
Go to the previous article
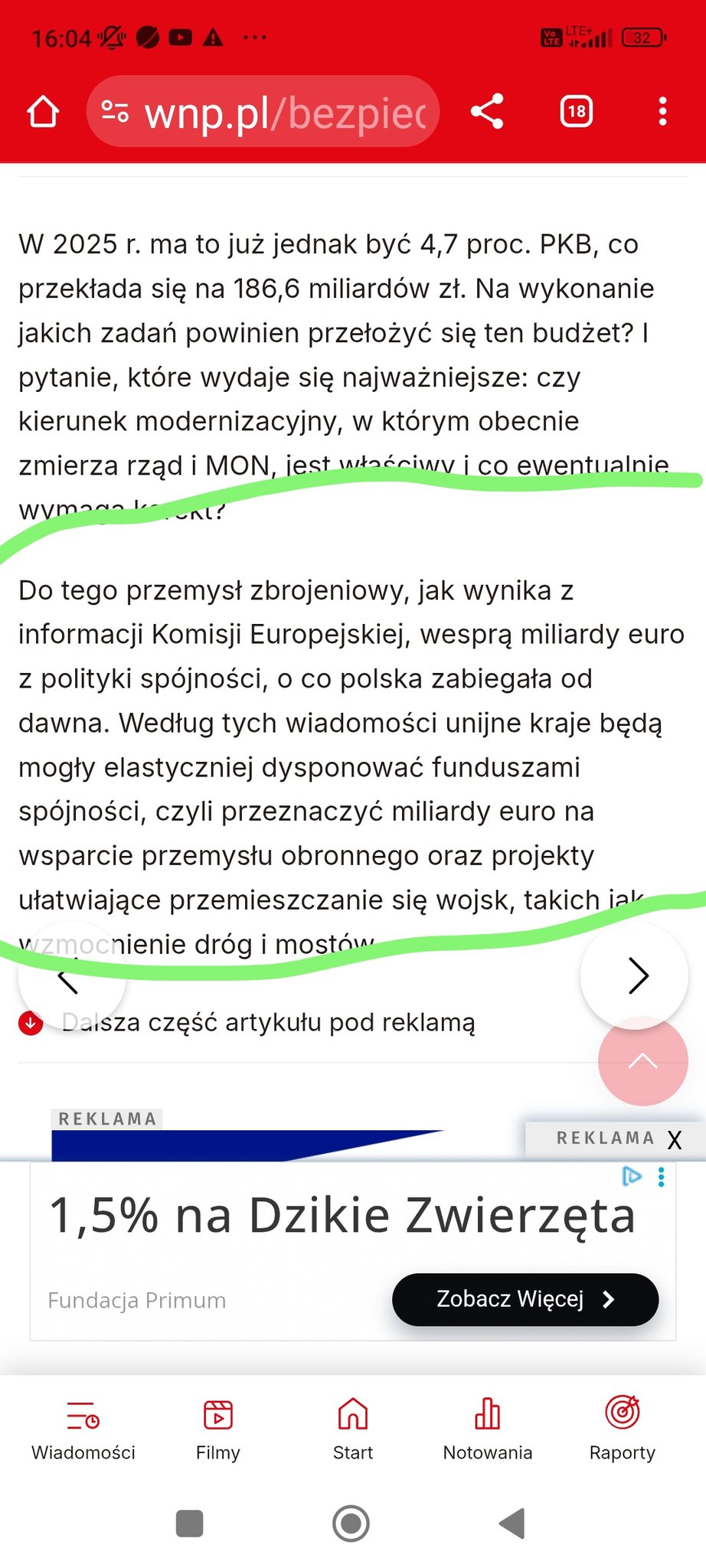70,978
